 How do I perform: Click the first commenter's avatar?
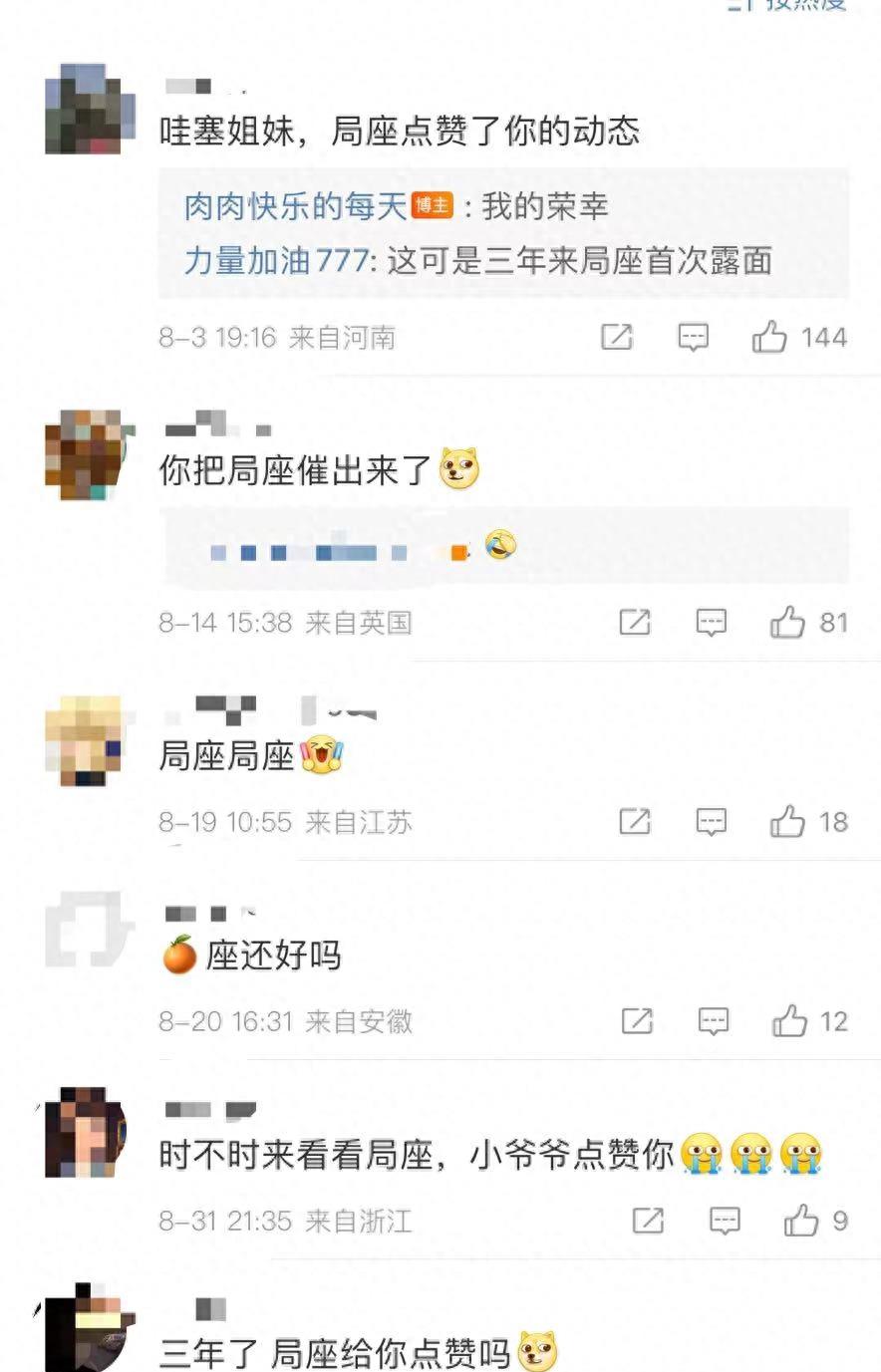pyautogui.click(x=90, y=110)
